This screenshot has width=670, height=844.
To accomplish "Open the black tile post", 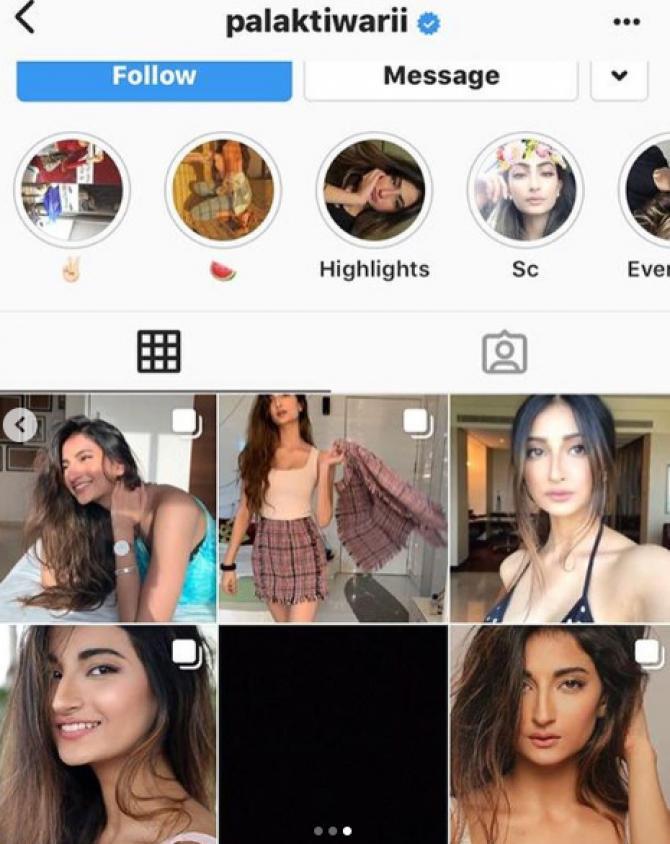I will pos(332,735).
